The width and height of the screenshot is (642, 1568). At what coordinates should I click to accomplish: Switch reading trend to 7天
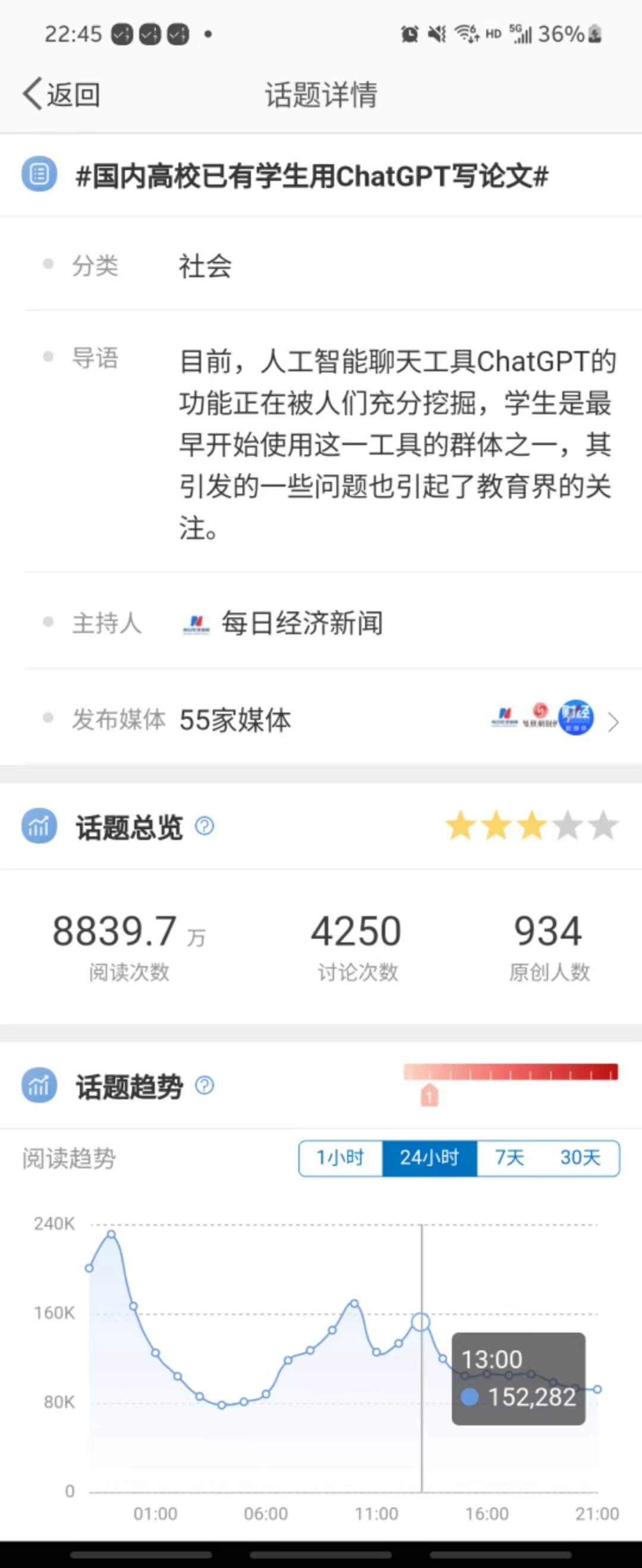(509, 1157)
